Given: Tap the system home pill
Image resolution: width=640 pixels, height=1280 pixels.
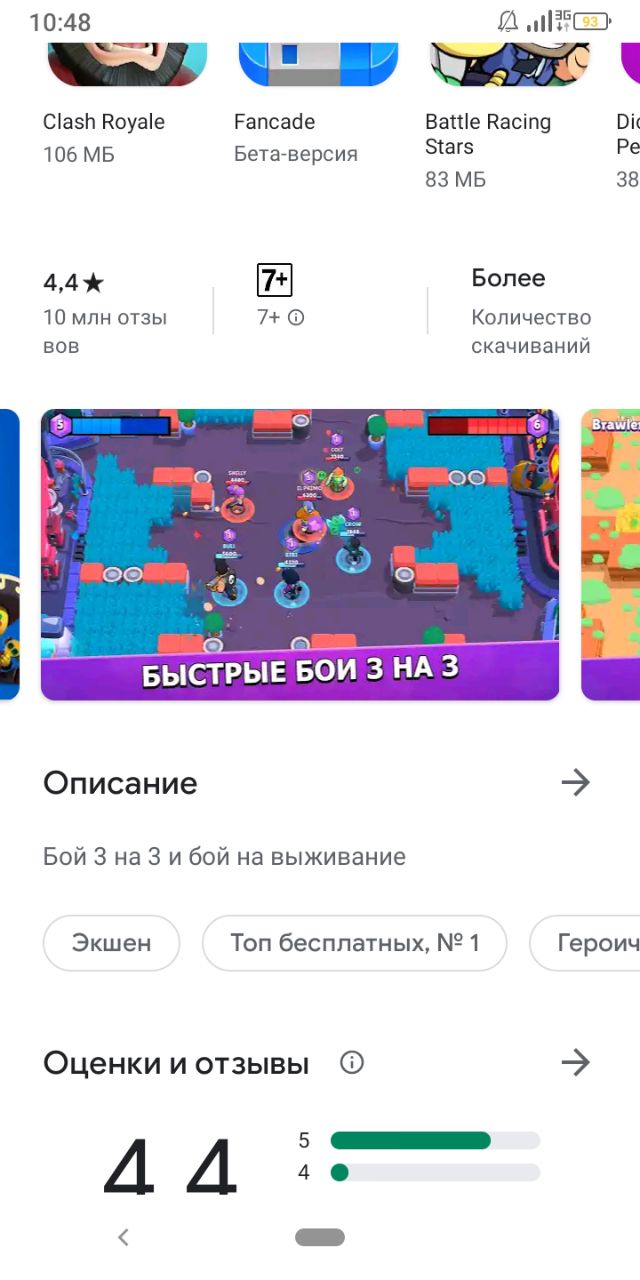Looking at the screenshot, I should point(320,1237).
